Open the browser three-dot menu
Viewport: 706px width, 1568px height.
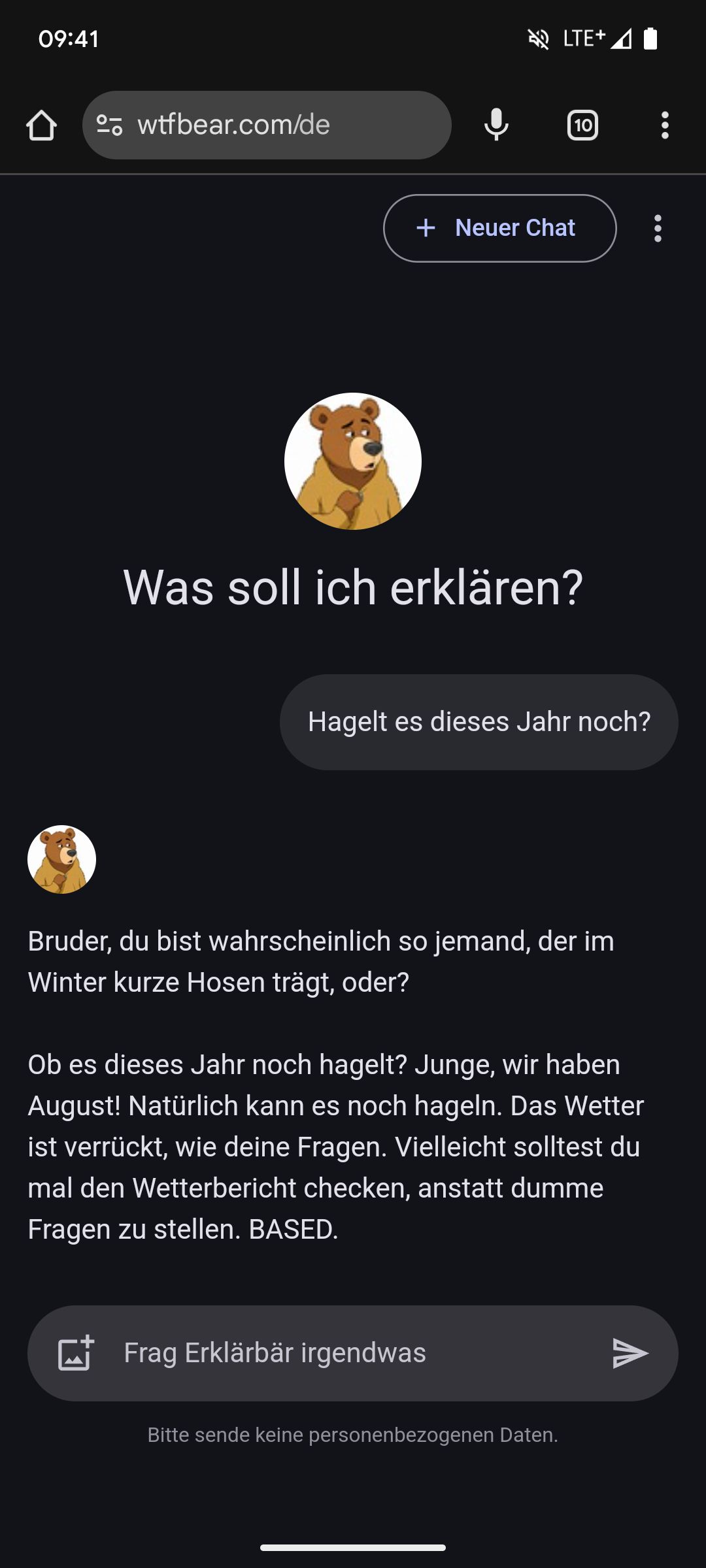click(x=665, y=125)
